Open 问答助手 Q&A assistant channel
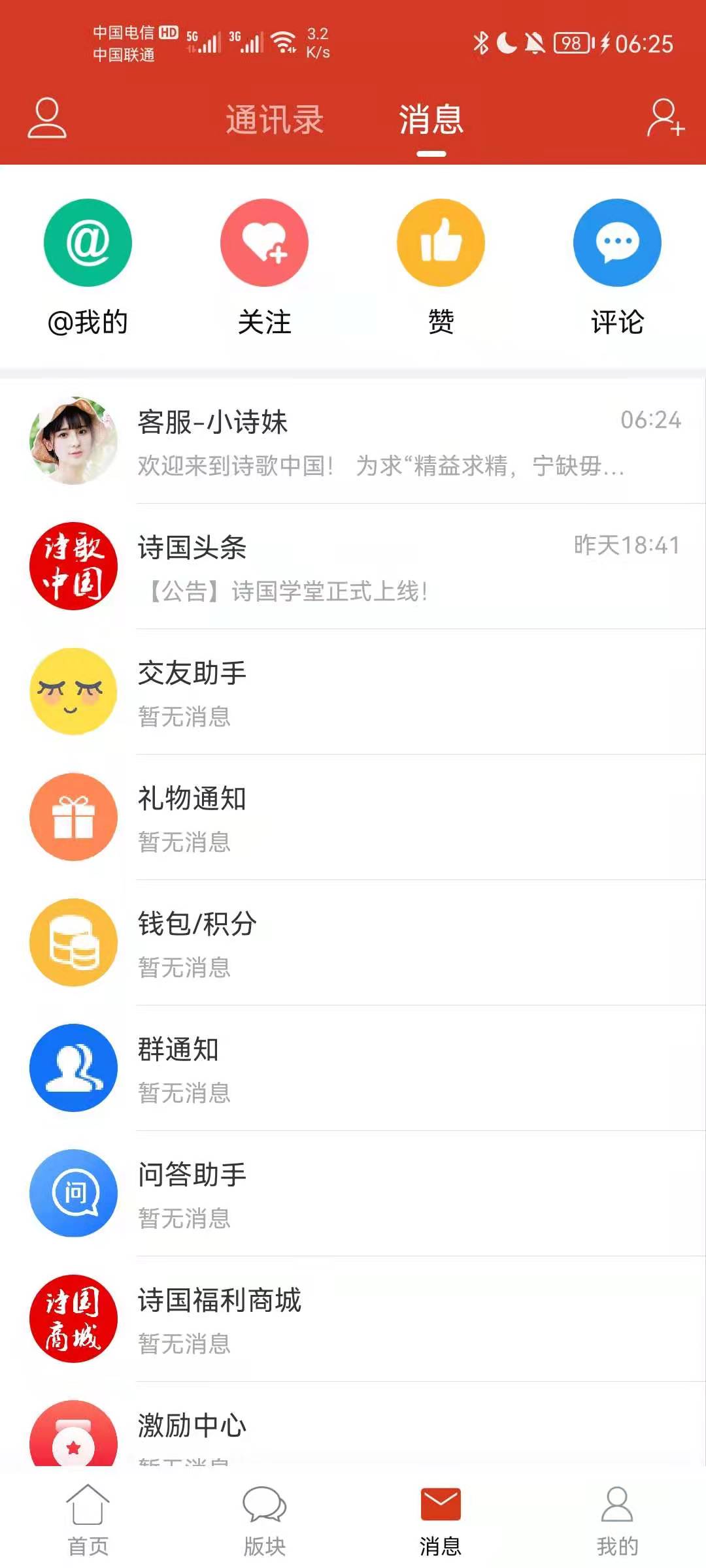This screenshot has height=1568, width=706. point(353,1193)
